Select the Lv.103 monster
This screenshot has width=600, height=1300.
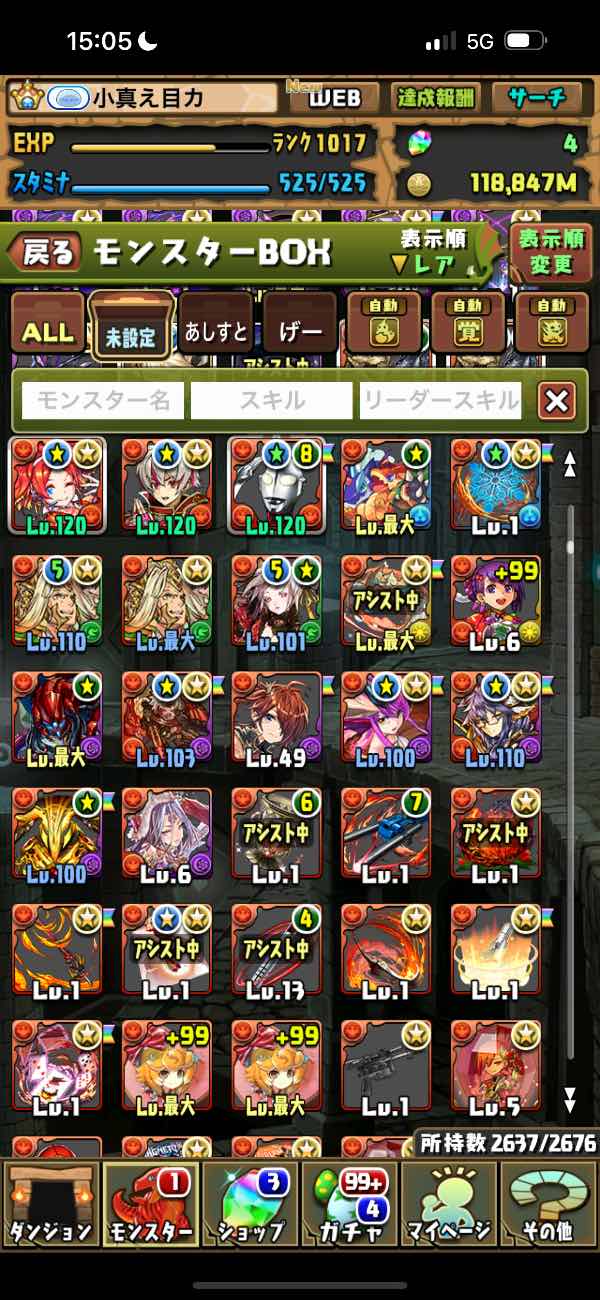click(x=166, y=715)
